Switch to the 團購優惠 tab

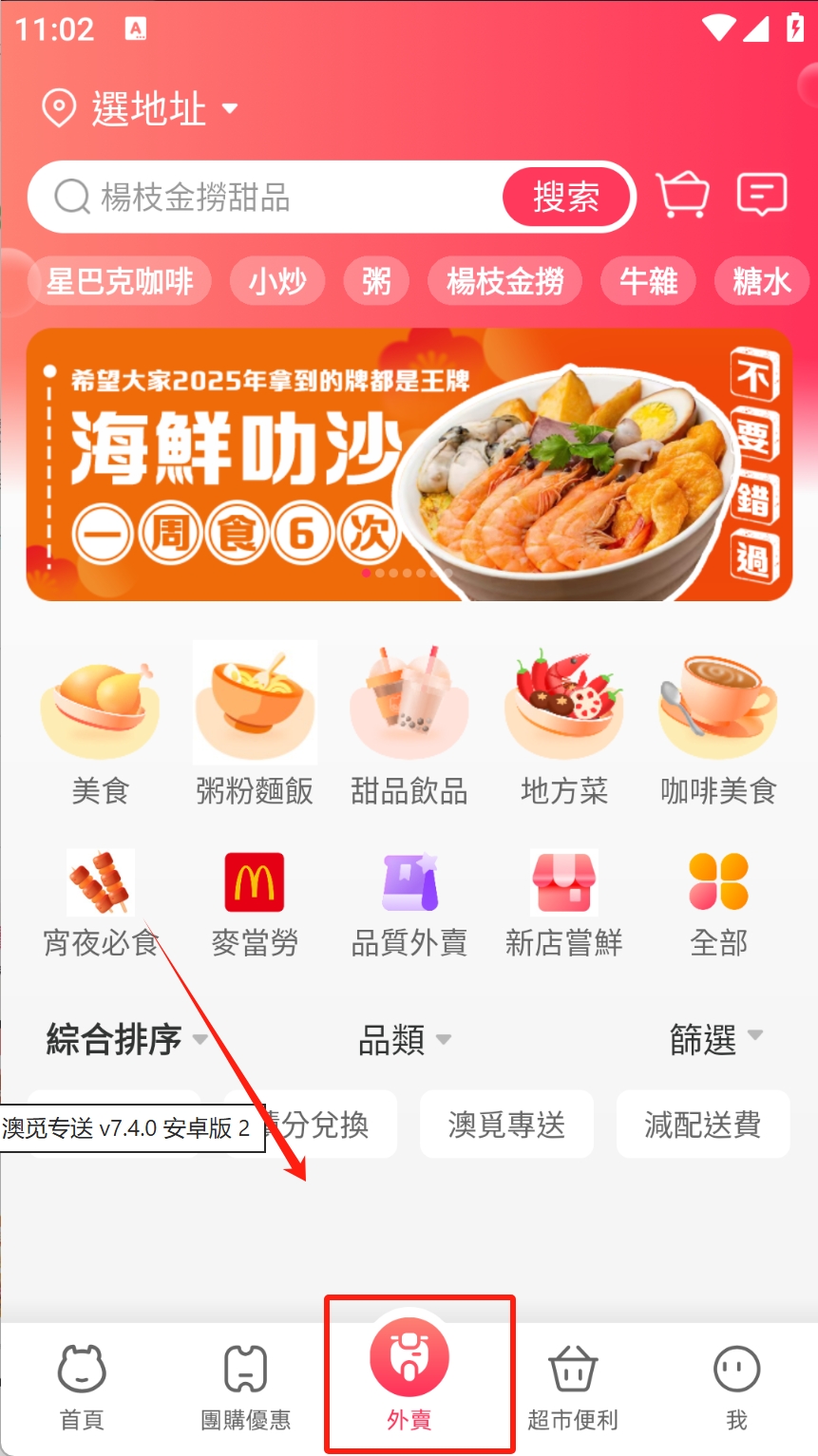click(245, 1387)
